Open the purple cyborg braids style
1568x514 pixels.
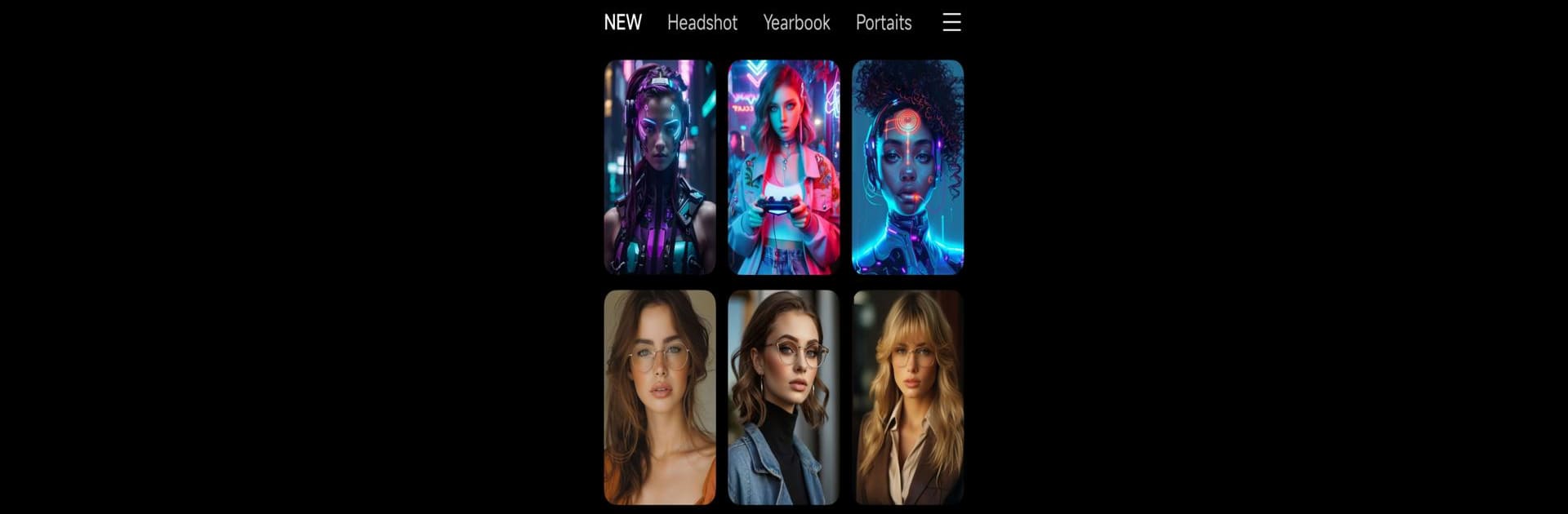pyautogui.click(x=660, y=167)
